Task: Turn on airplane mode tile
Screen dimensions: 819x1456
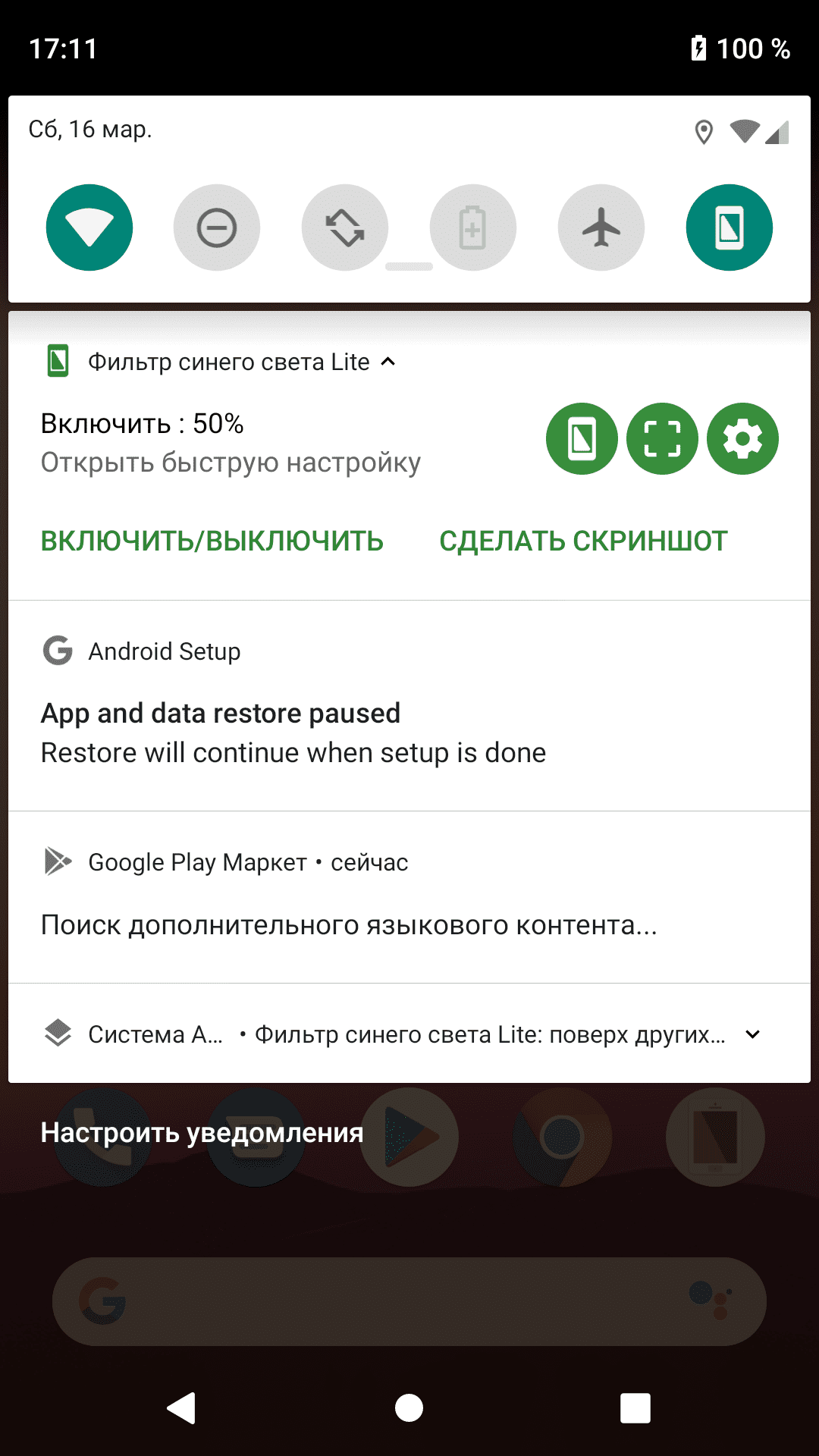Action: click(601, 227)
